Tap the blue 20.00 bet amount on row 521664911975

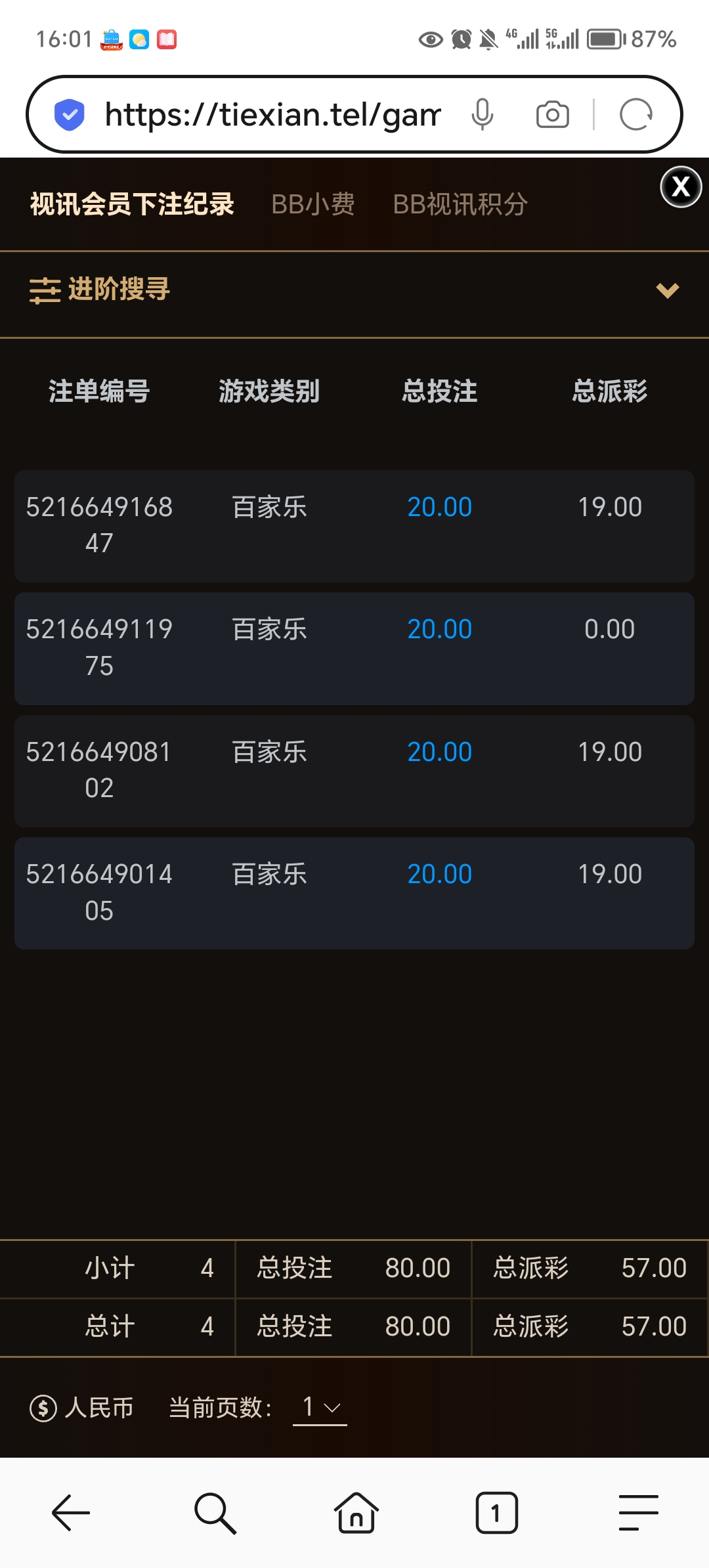(x=440, y=628)
